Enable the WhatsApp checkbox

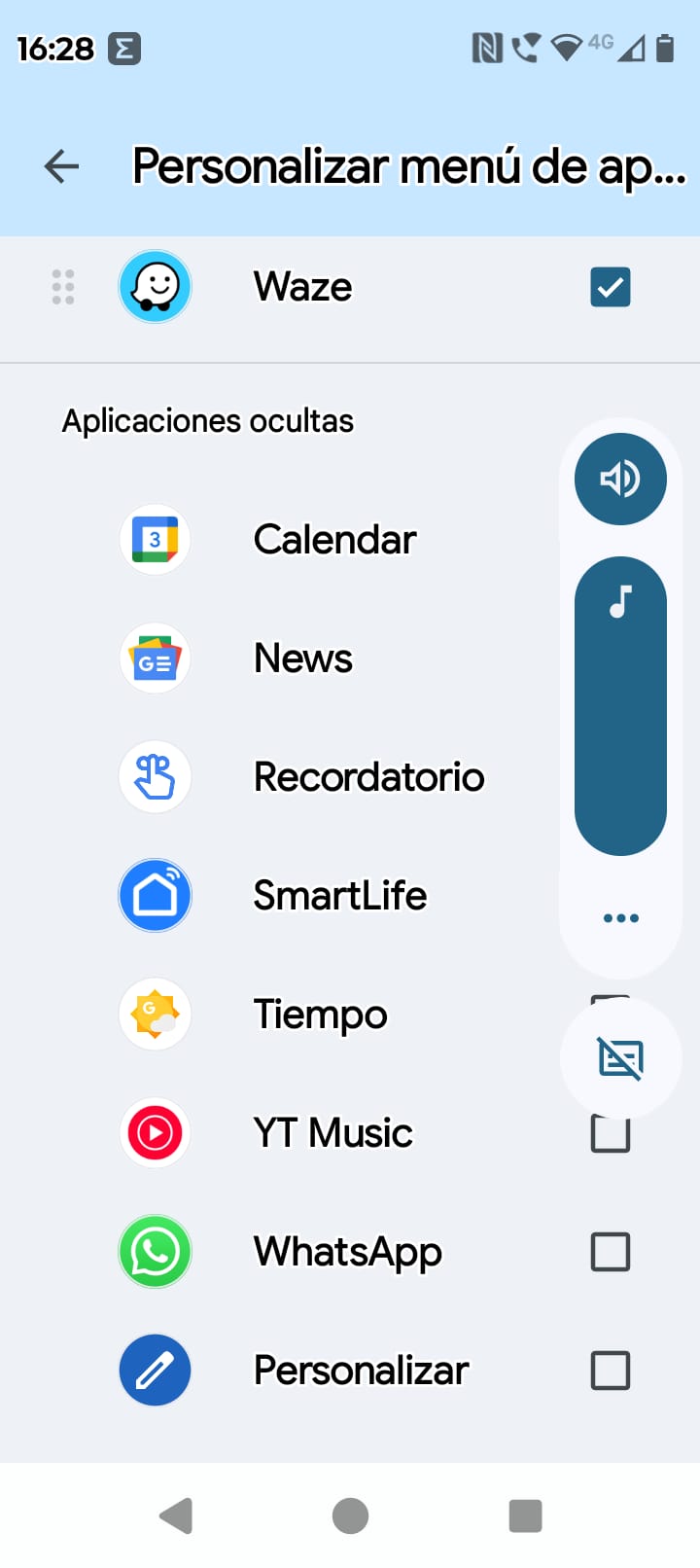point(610,1252)
